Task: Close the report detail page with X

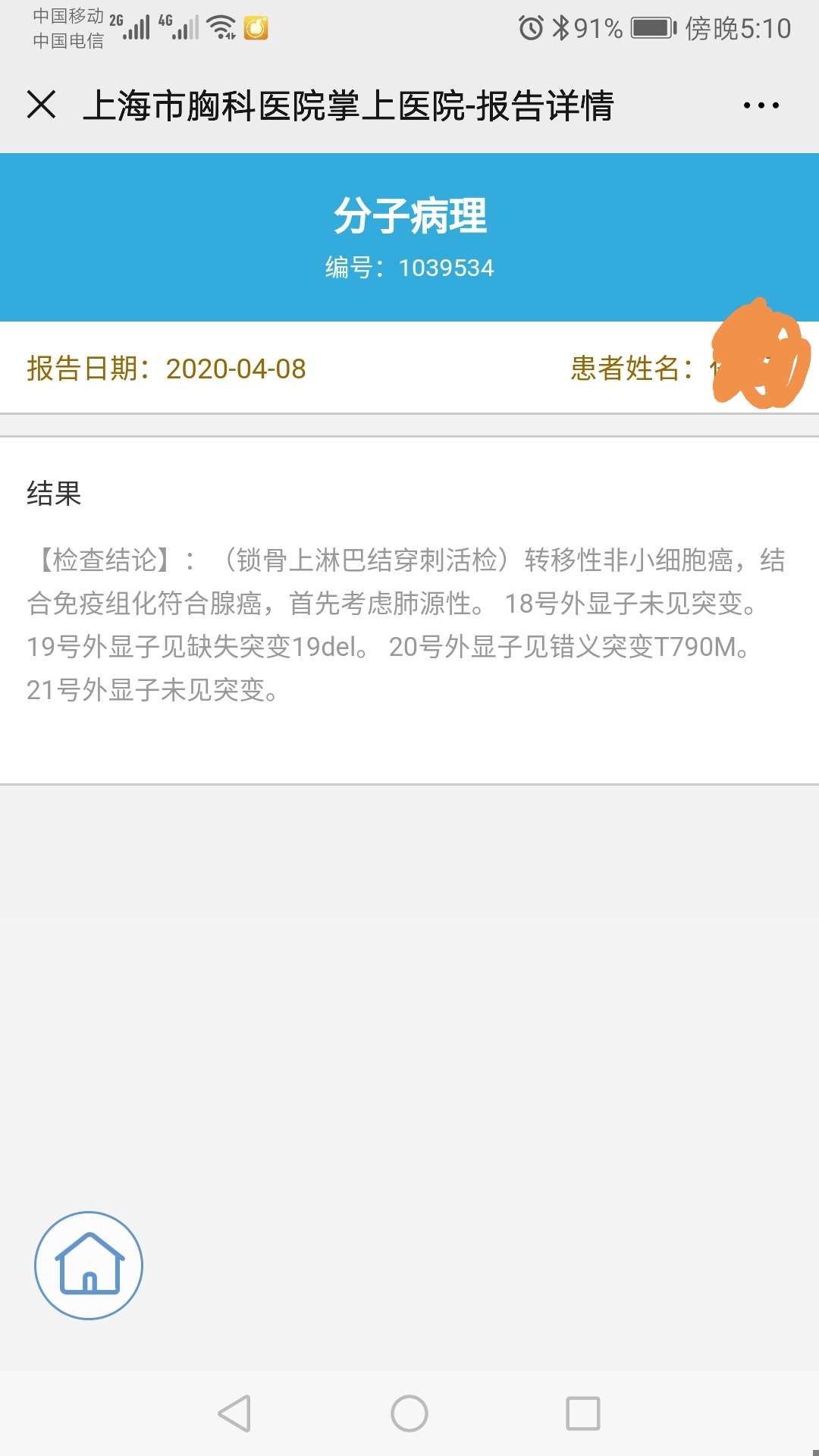Action: [42, 105]
